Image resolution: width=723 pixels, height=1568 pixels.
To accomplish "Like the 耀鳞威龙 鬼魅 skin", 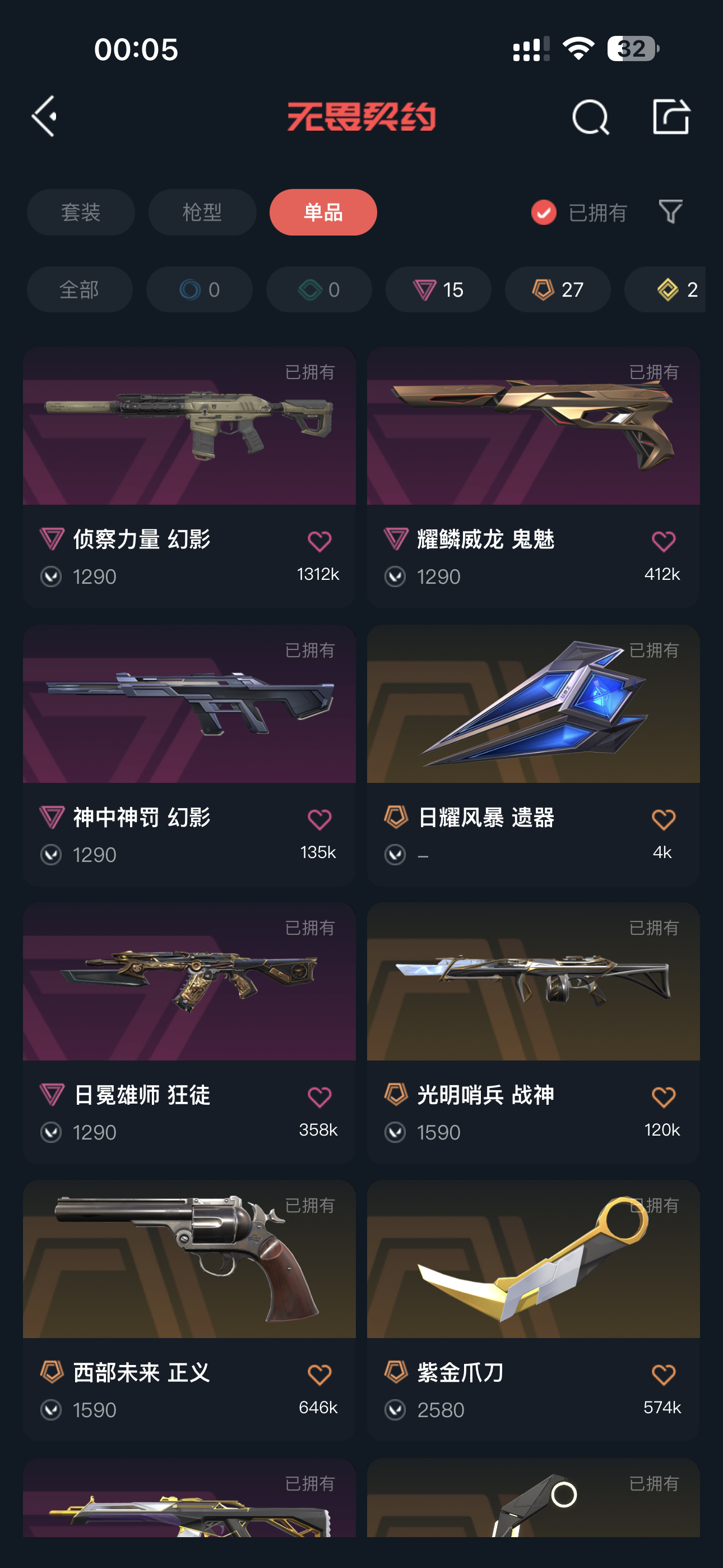I will (662, 541).
